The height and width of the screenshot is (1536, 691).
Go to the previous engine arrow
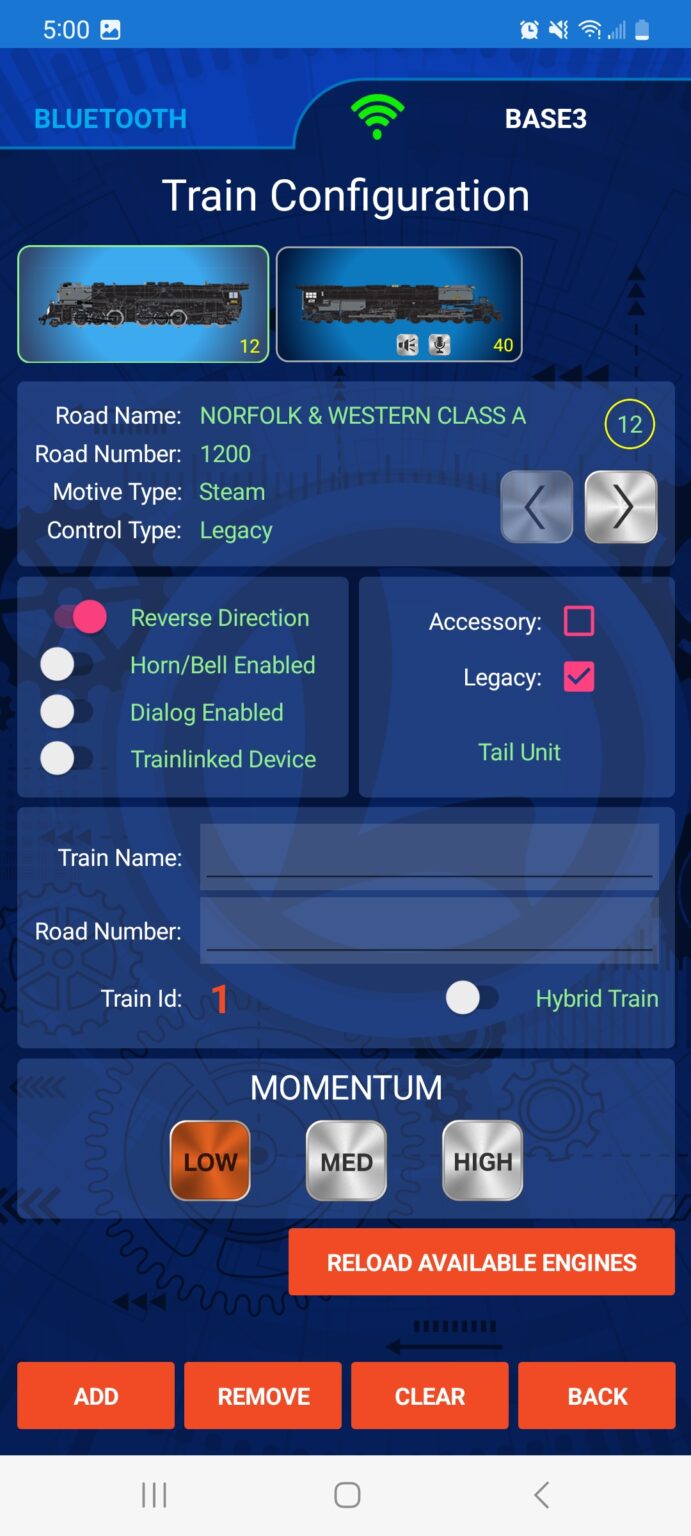click(536, 507)
